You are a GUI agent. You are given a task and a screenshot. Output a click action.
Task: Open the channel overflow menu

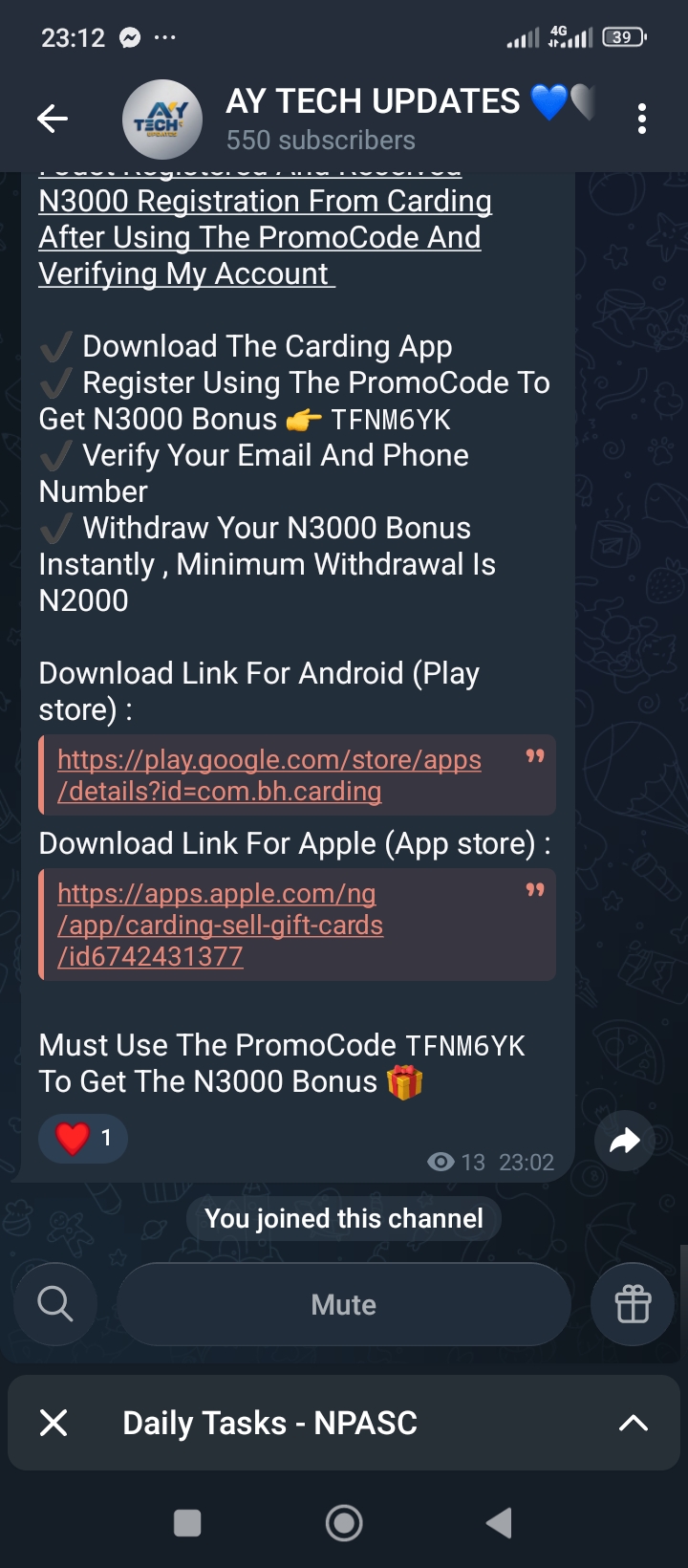(642, 119)
